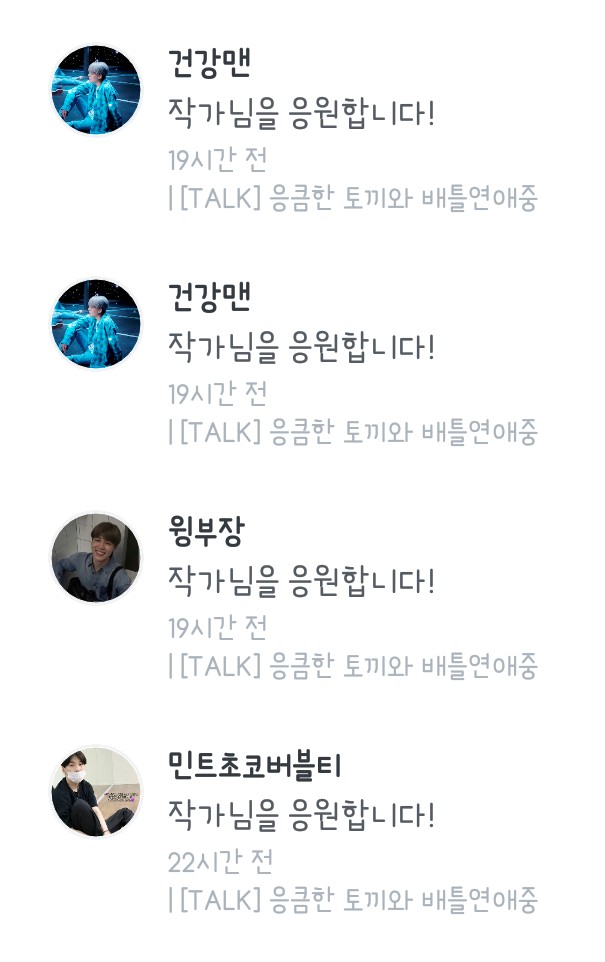Open 윙부장's profile picture
The width and height of the screenshot is (605, 962).
(x=96, y=558)
